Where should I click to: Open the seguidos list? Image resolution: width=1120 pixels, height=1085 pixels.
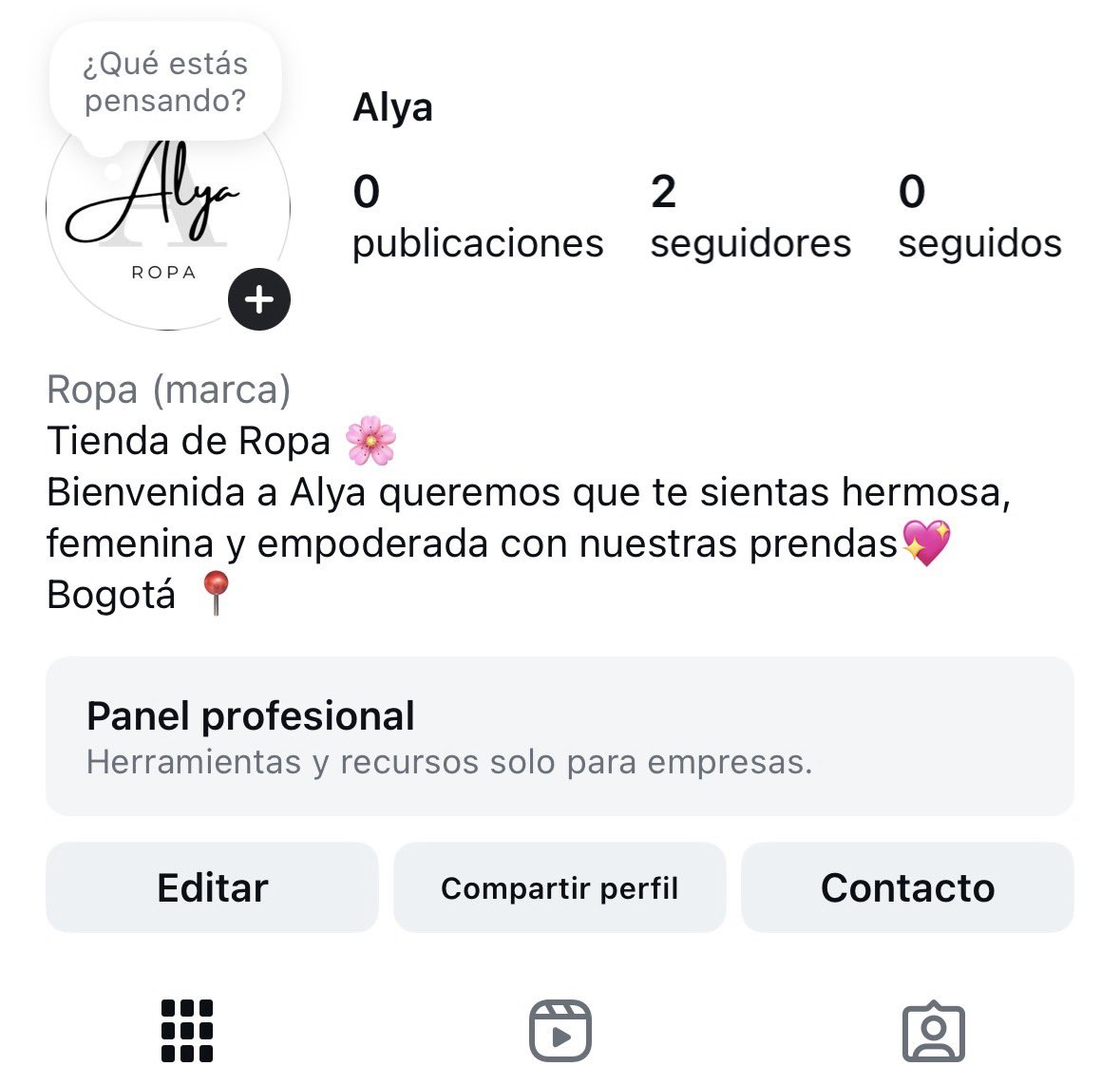pos(979,218)
